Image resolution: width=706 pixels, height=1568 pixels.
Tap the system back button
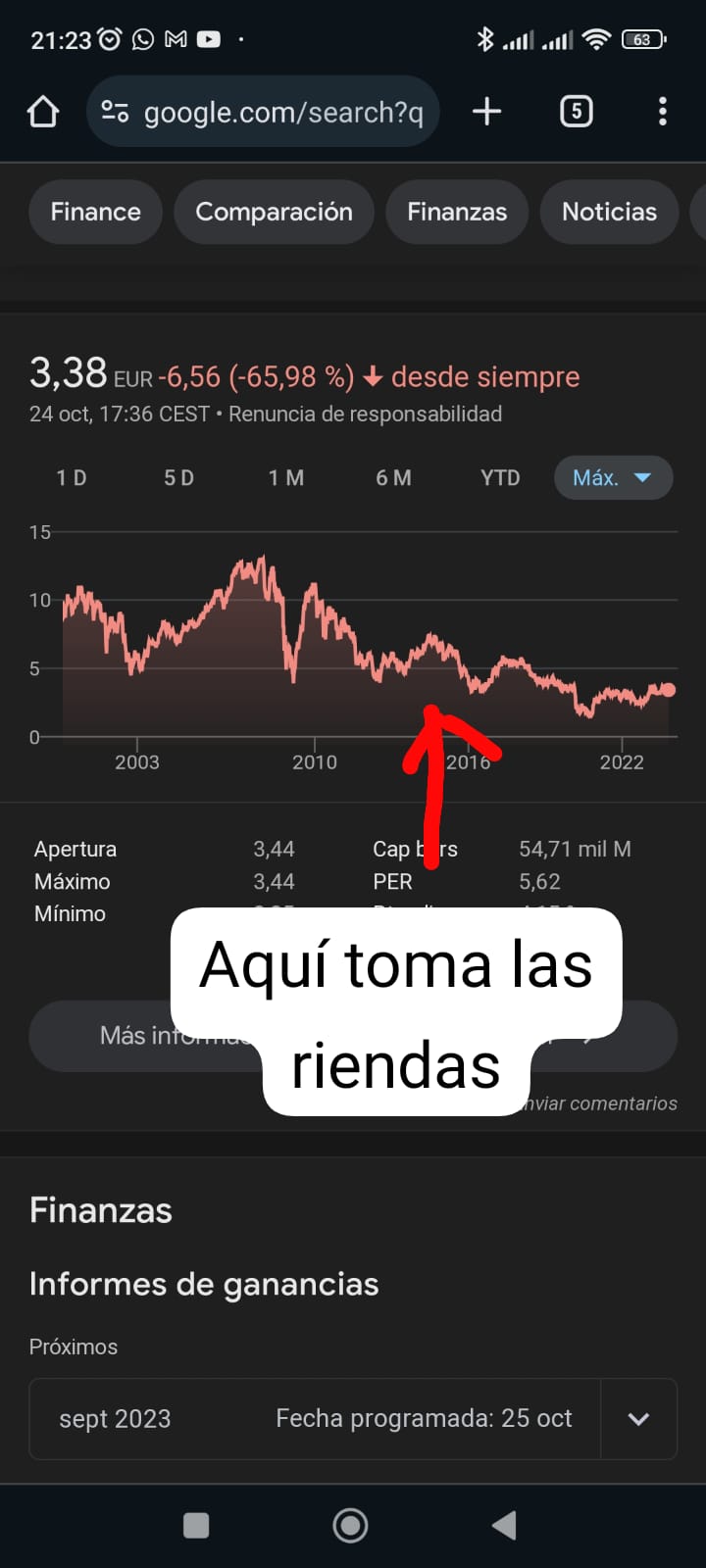coord(505,1525)
